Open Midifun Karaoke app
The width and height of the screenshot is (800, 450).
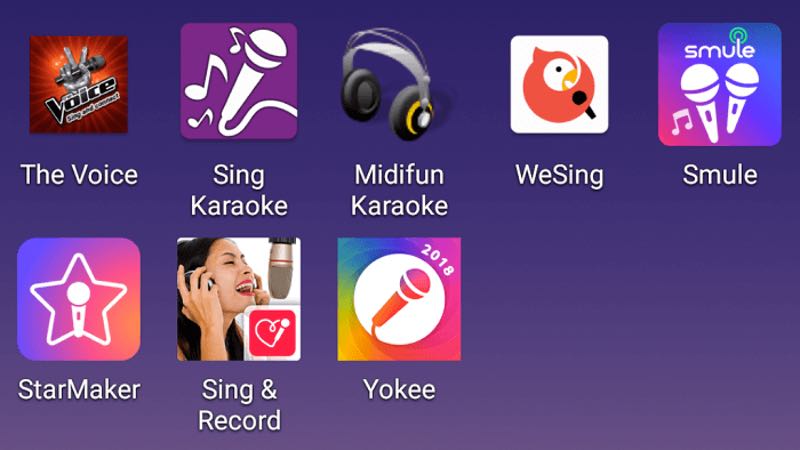coord(399,85)
